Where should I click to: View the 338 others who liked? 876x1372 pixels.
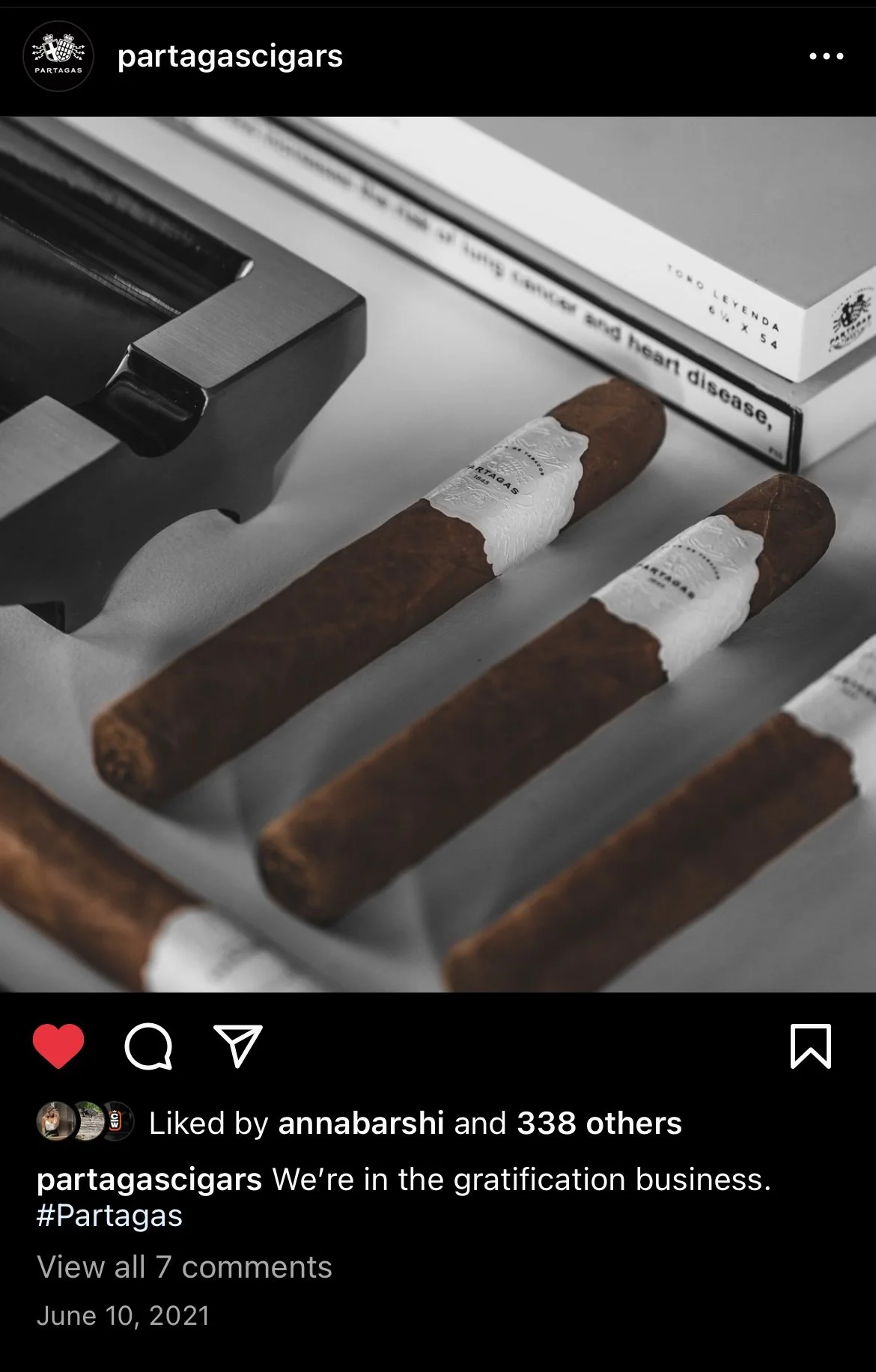pos(600,1123)
